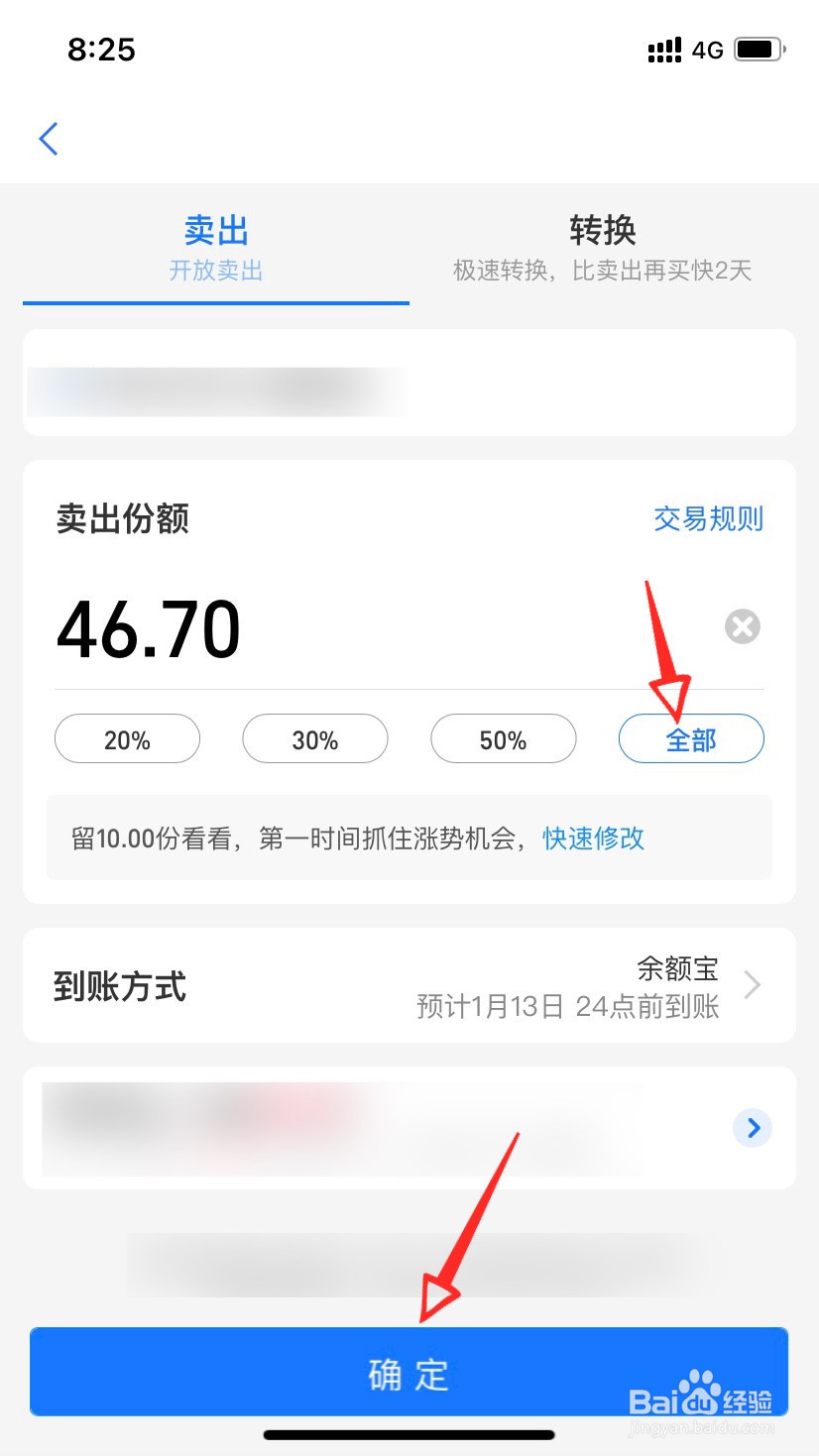Clear the entered amount with the X icon

point(742,625)
